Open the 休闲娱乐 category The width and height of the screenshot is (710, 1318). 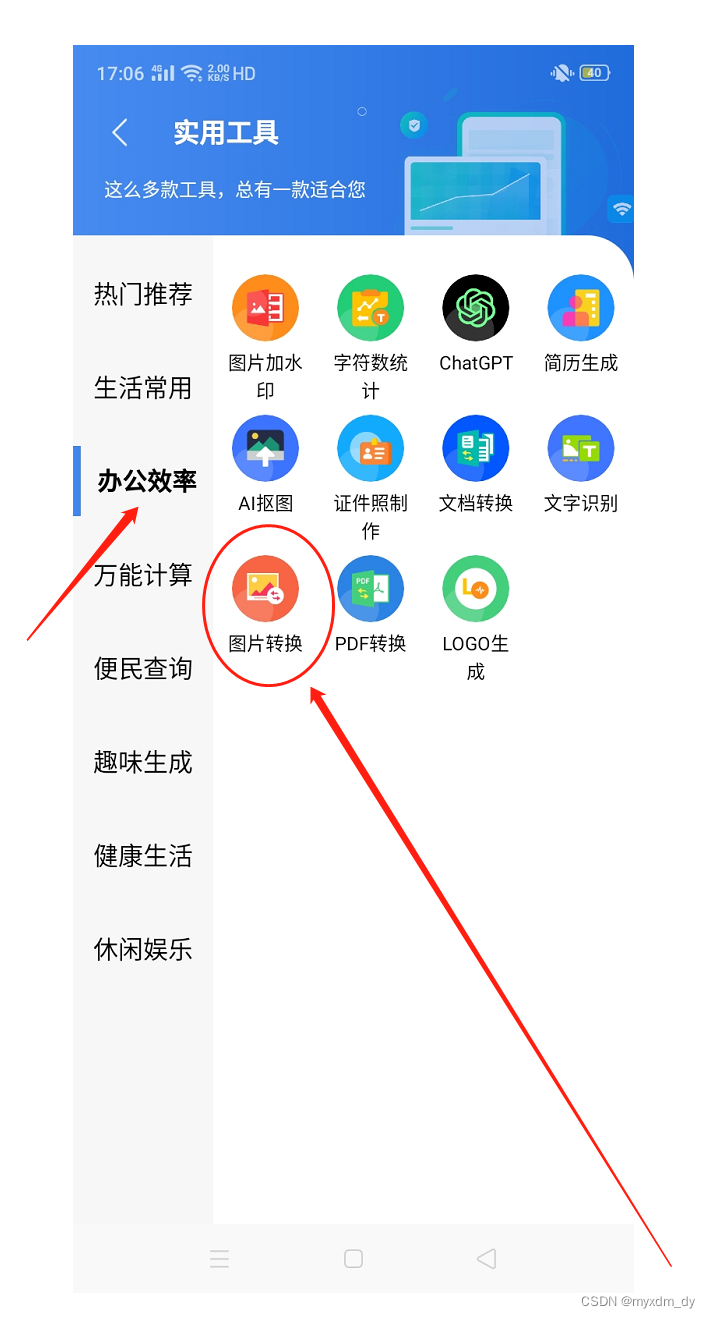point(143,950)
